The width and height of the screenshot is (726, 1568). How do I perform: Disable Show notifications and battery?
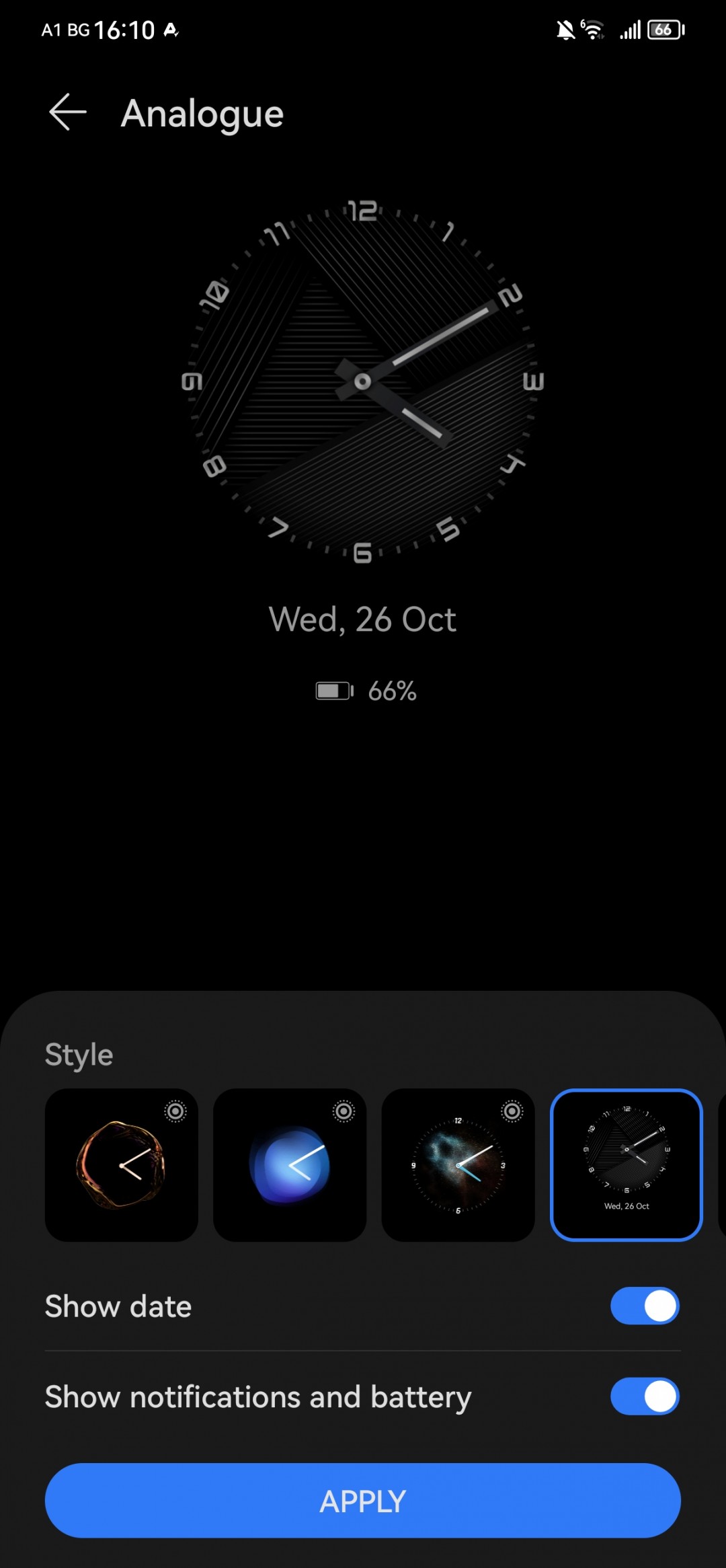pyautogui.click(x=644, y=1396)
